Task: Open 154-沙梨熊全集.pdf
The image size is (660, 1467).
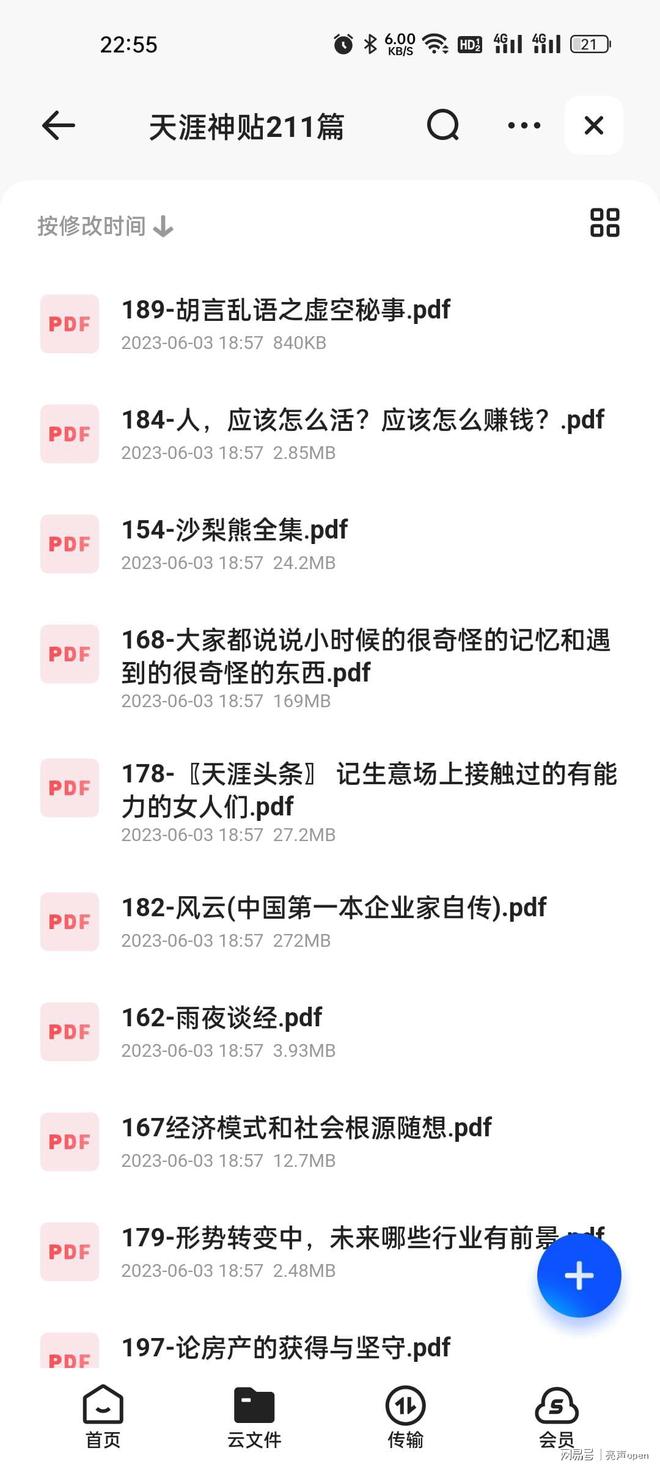Action: click(x=234, y=531)
